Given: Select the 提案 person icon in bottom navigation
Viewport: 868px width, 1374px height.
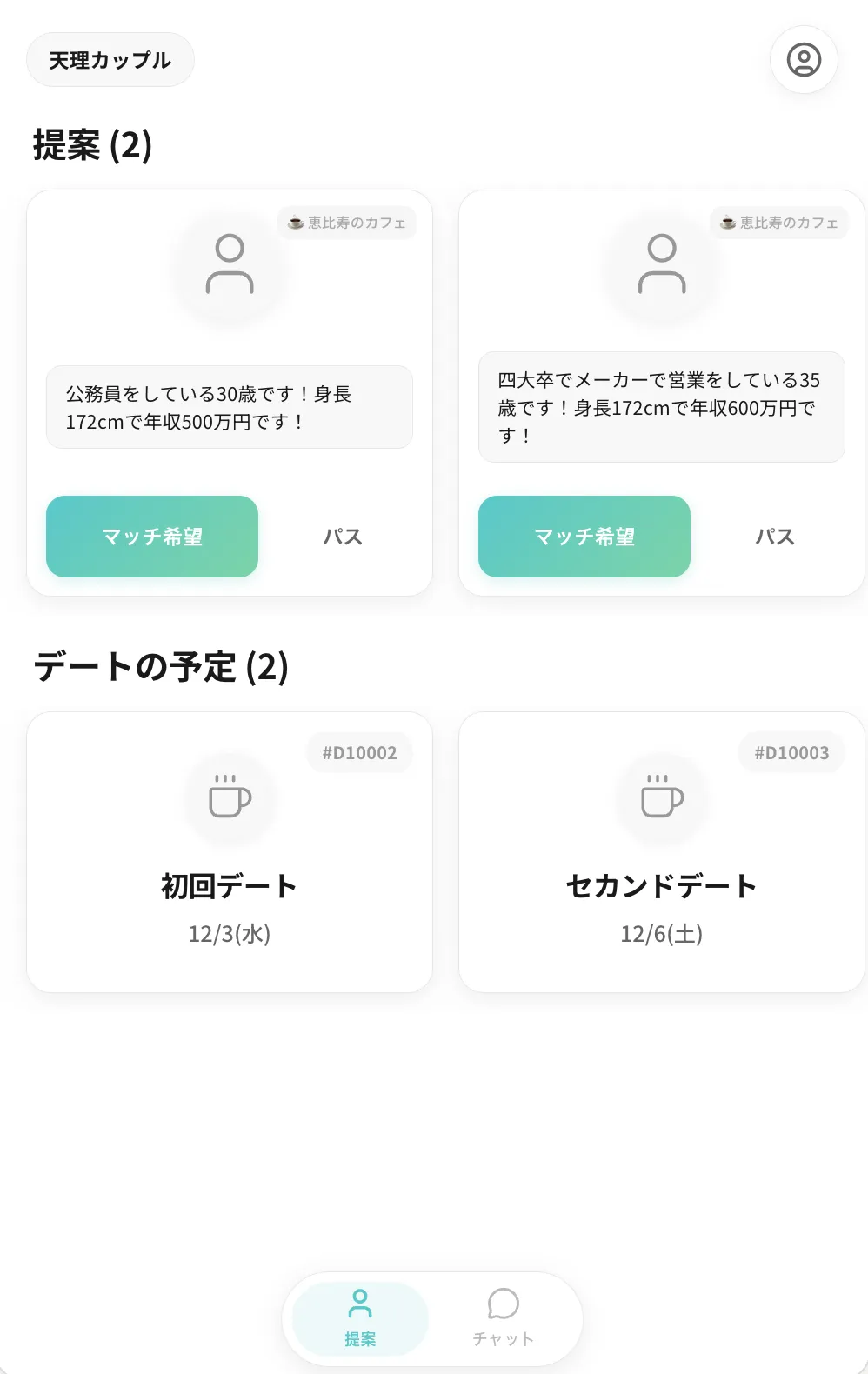Looking at the screenshot, I should [x=360, y=1302].
